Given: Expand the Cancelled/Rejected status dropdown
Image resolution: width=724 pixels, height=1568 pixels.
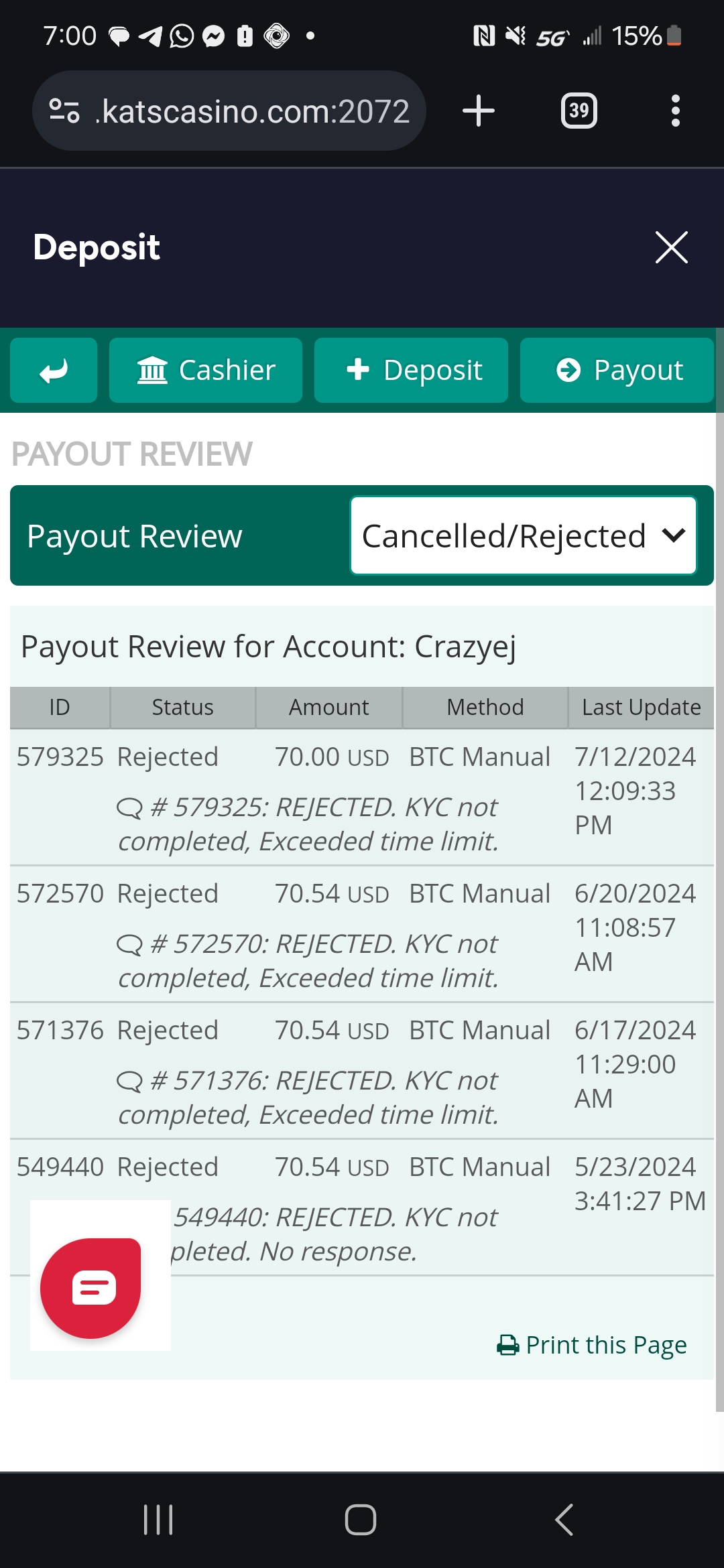Looking at the screenshot, I should click(x=524, y=535).
